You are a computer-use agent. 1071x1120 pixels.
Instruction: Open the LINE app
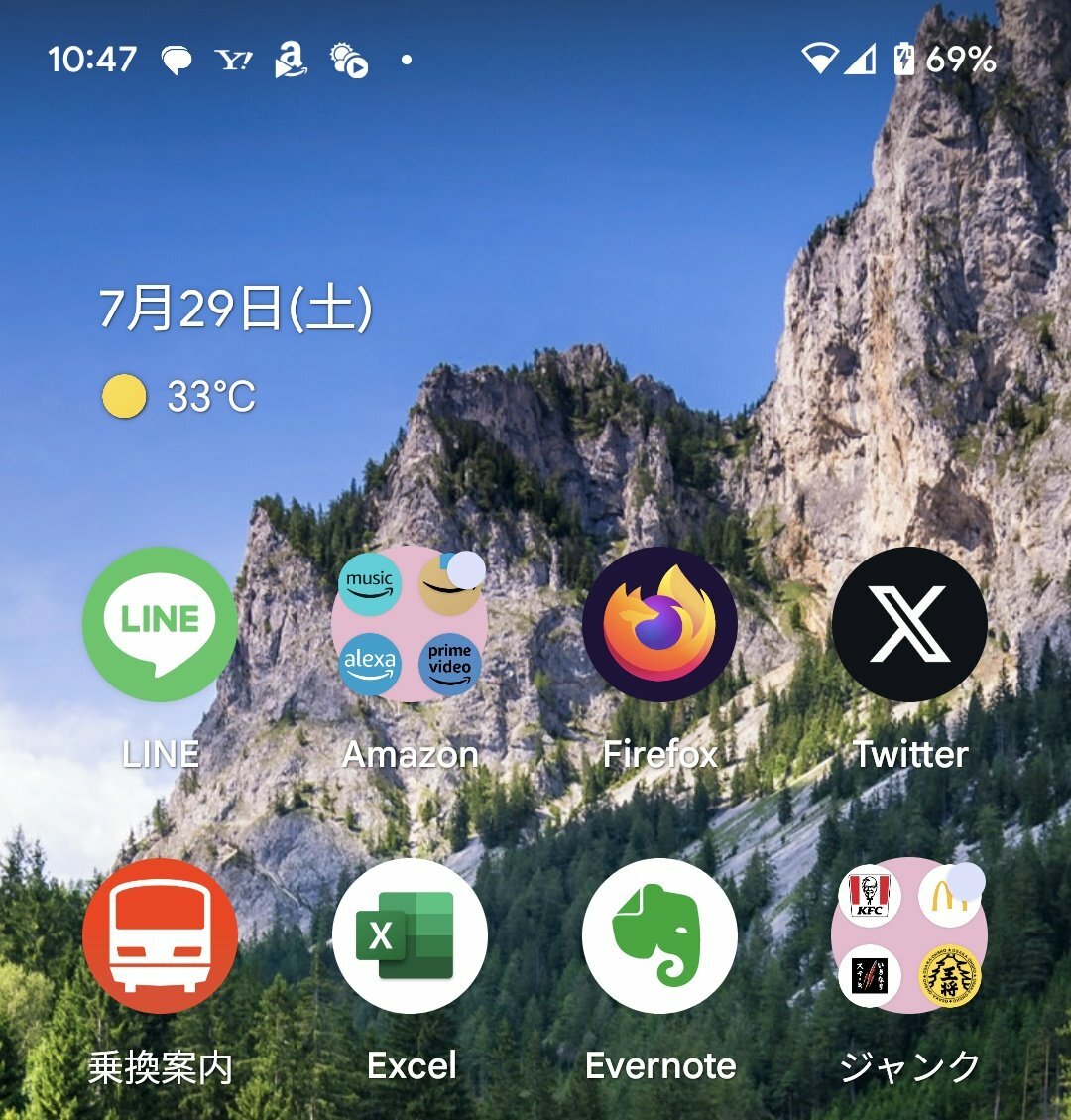160,625
